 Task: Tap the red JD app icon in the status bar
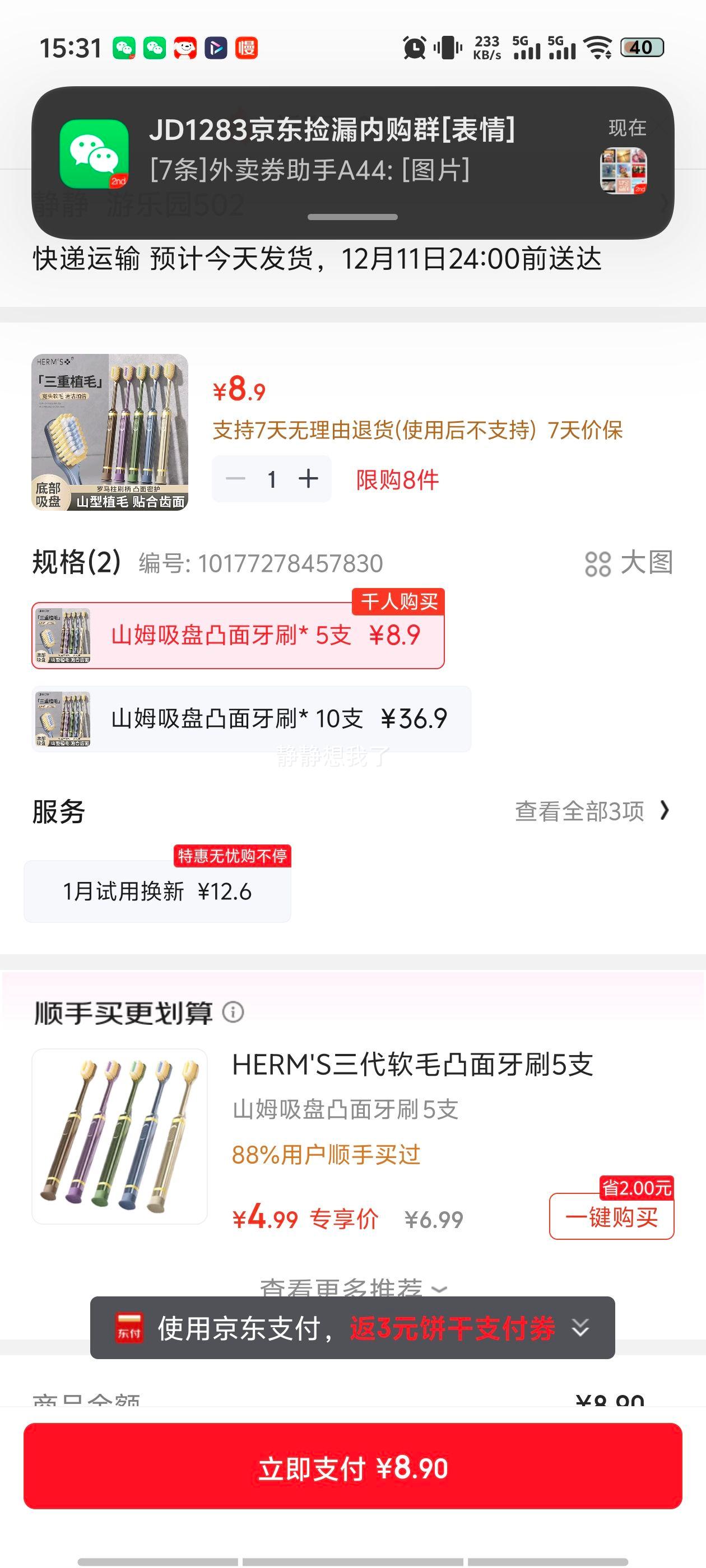(x=185, y=48)
